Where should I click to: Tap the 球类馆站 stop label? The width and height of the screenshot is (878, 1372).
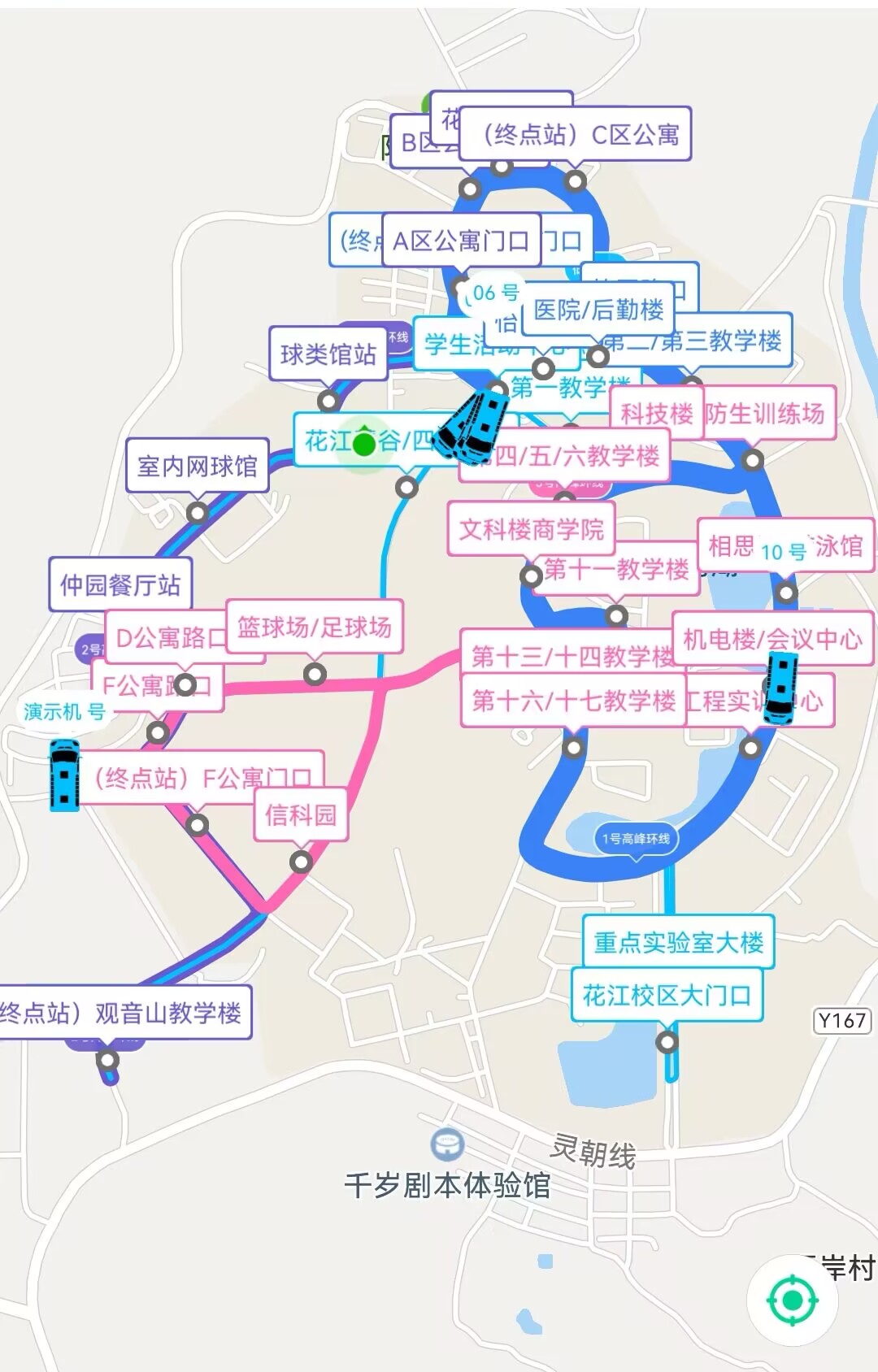coord(328,354)
